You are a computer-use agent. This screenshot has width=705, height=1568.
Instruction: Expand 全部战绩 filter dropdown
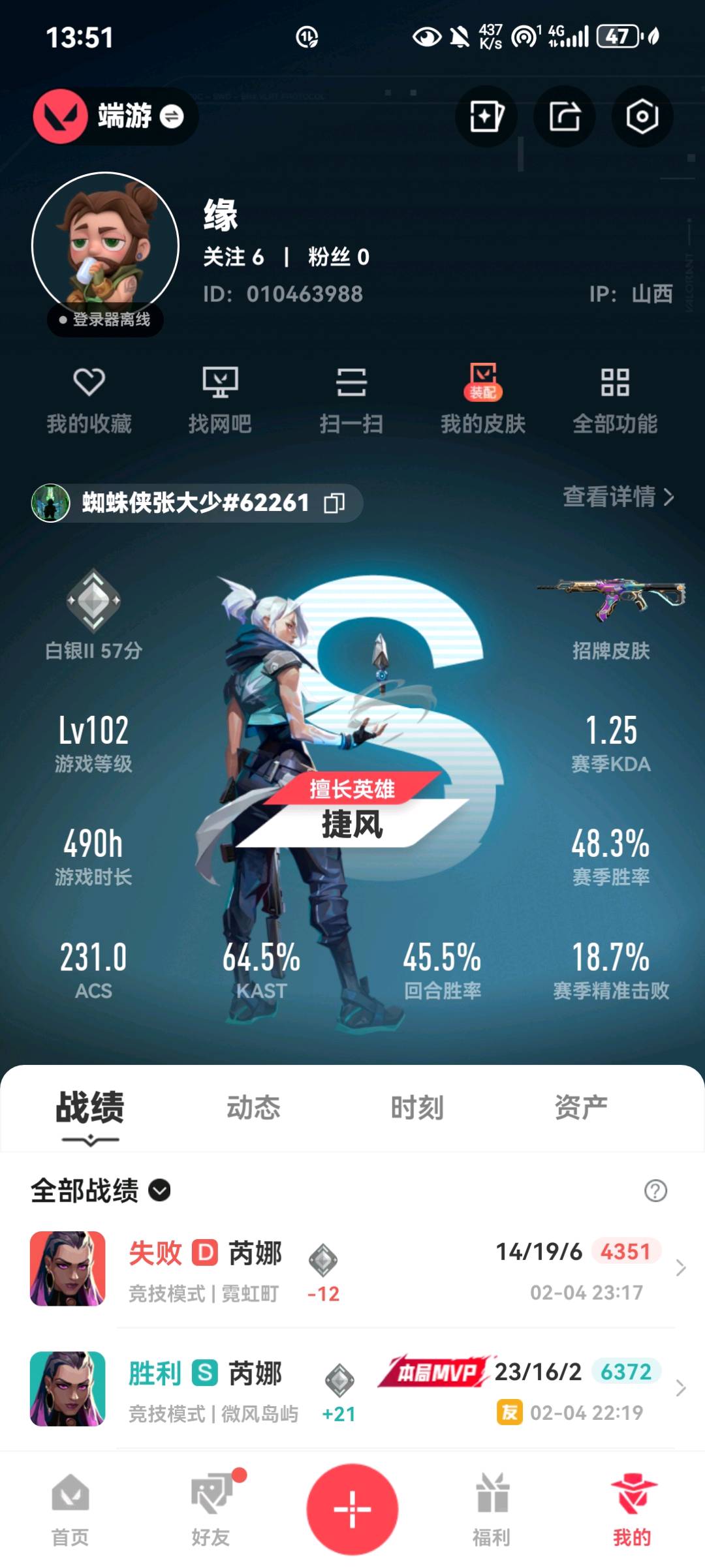click(101, 1191)
